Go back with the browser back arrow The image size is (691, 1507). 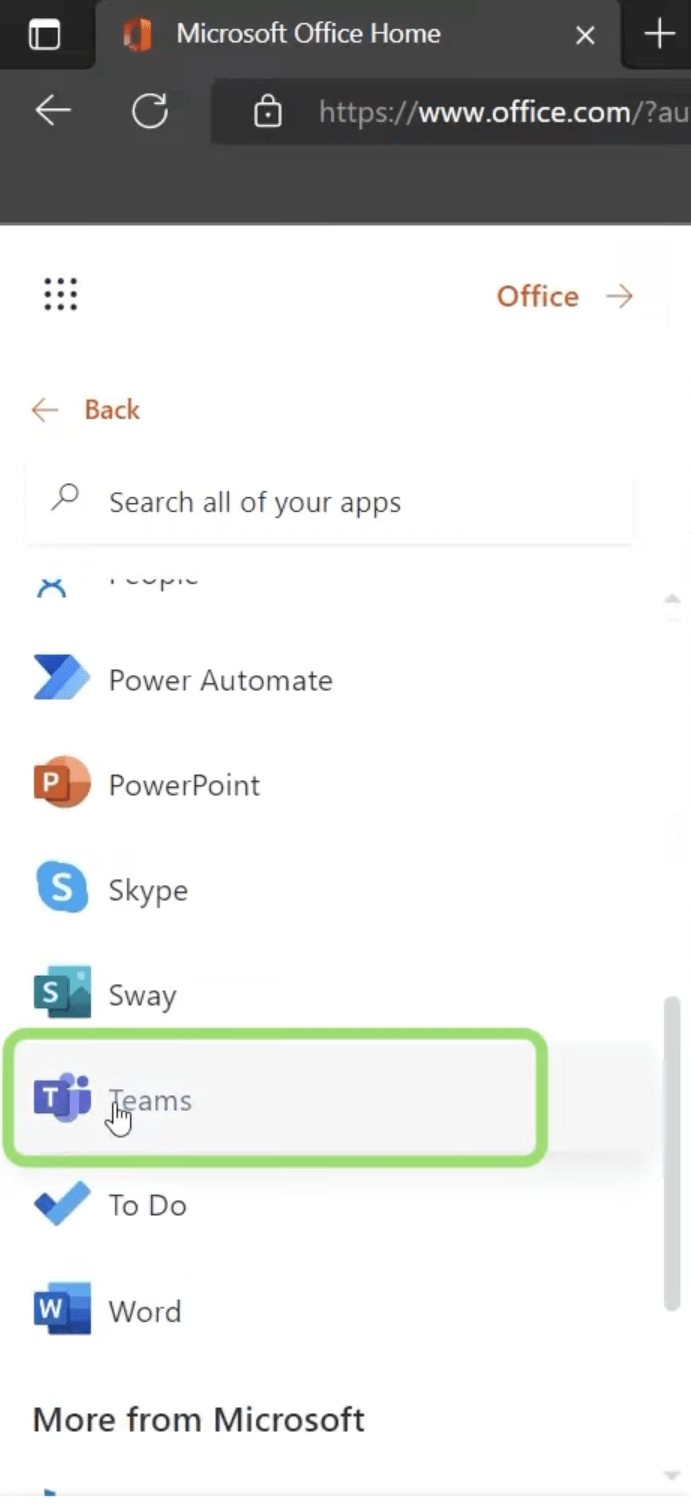53,111
